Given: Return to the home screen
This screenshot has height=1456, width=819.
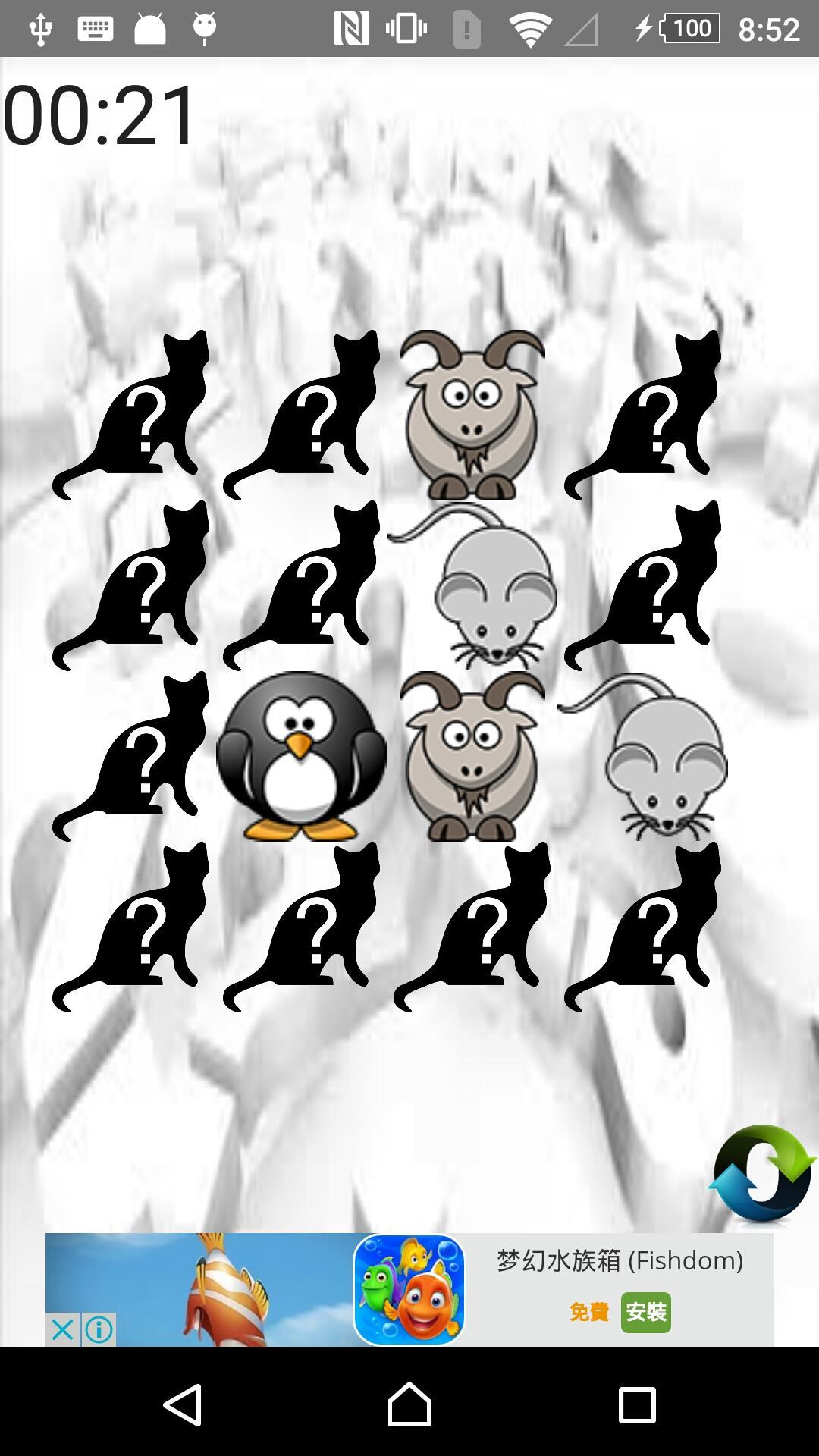Looking at the screenshot, I should tap(409, 1404).
